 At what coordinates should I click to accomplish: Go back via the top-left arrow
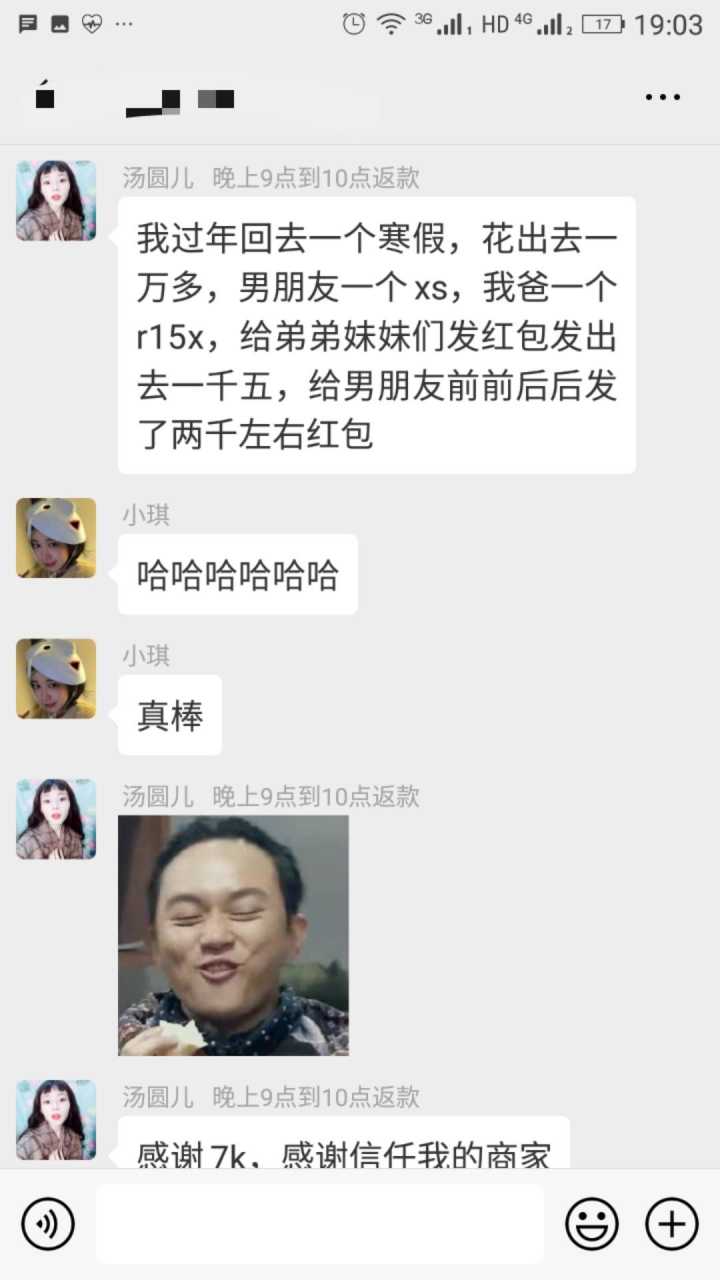(x=44, y=97)
